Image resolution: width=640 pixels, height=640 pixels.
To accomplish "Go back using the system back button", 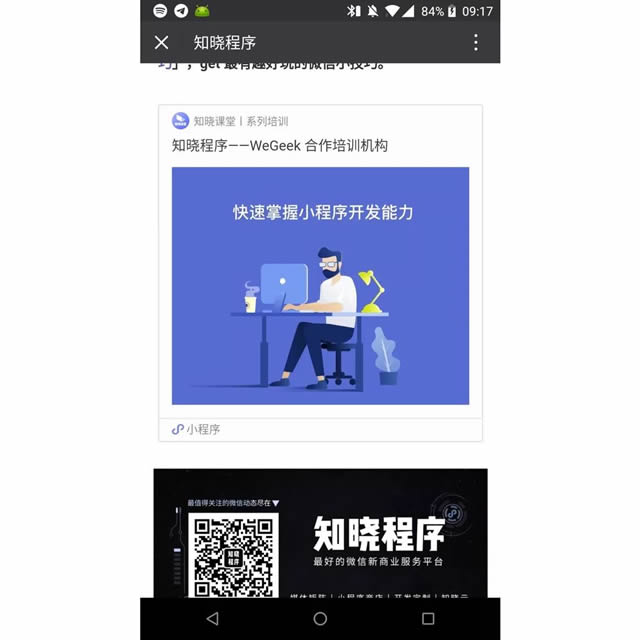I will 212,619.
